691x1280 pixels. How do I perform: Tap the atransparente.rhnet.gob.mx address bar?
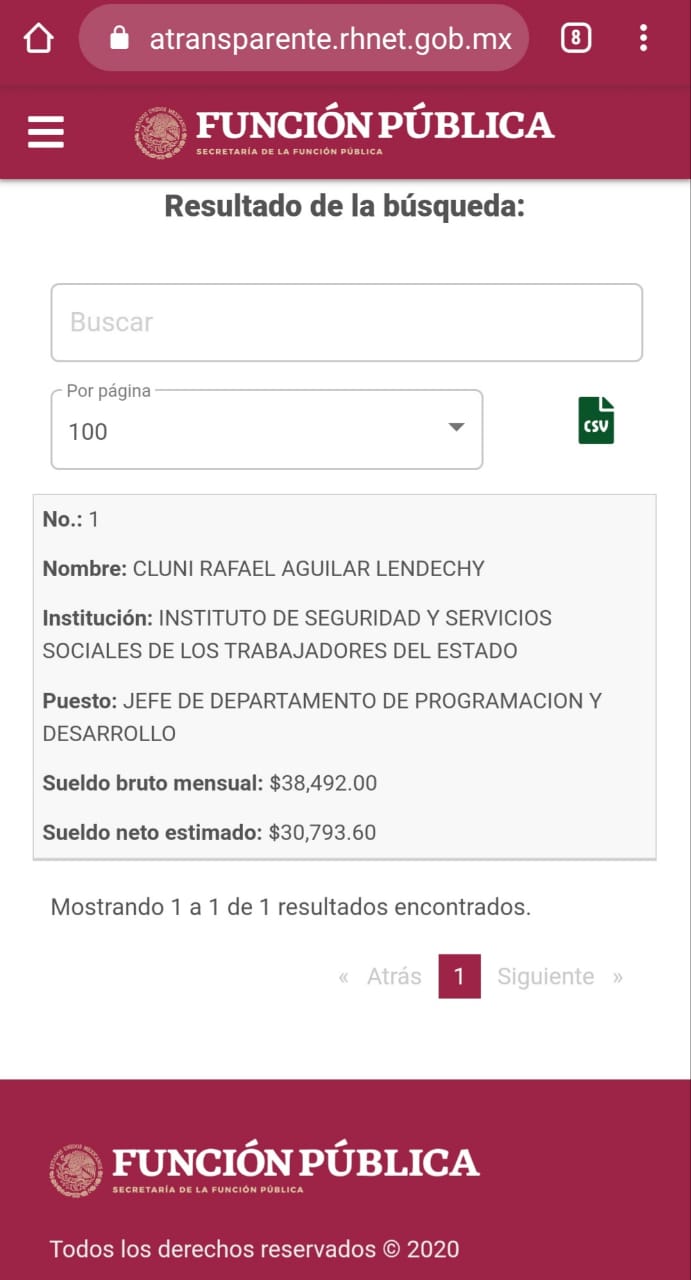pyautogui.click(x=304, y=39)
